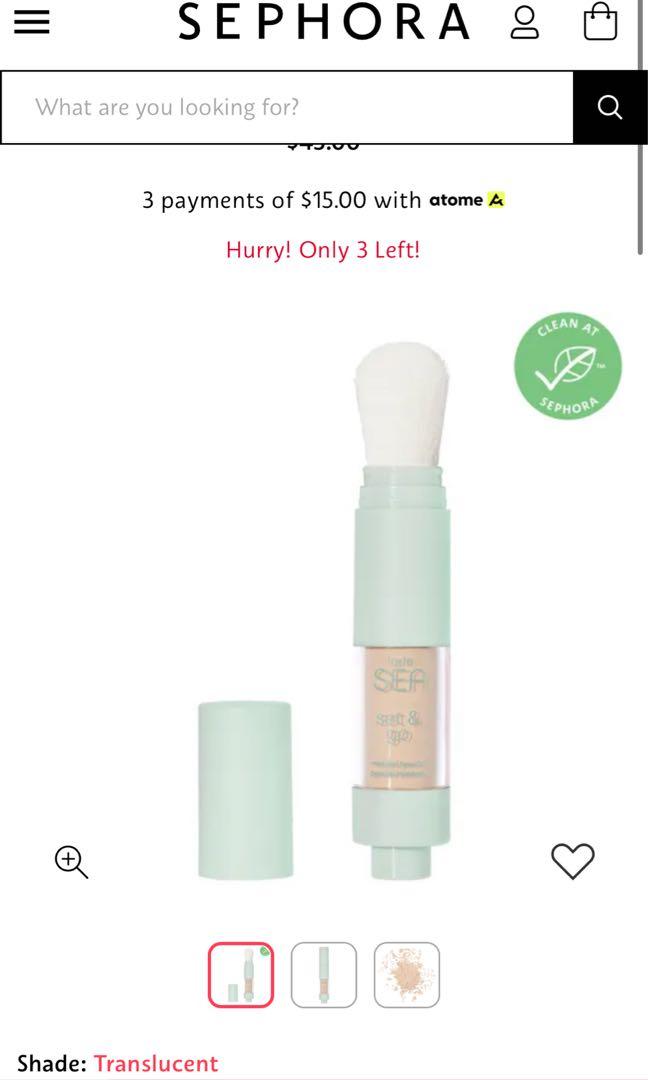648x1080 pixels.
Task: Open the Sephora logo home link
Action: click(324, 22)
